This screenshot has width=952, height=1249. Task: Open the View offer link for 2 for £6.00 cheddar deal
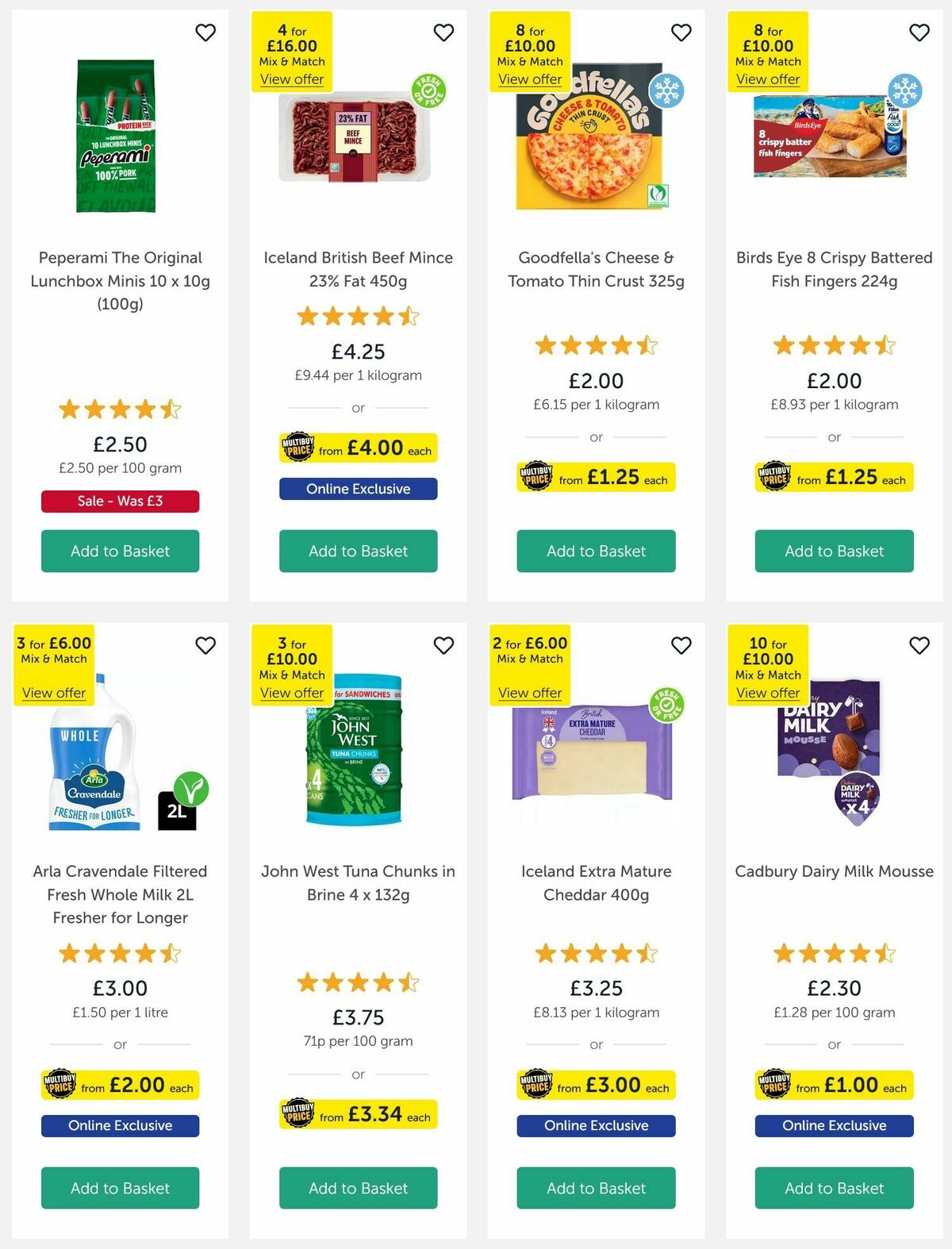[530, 692]
